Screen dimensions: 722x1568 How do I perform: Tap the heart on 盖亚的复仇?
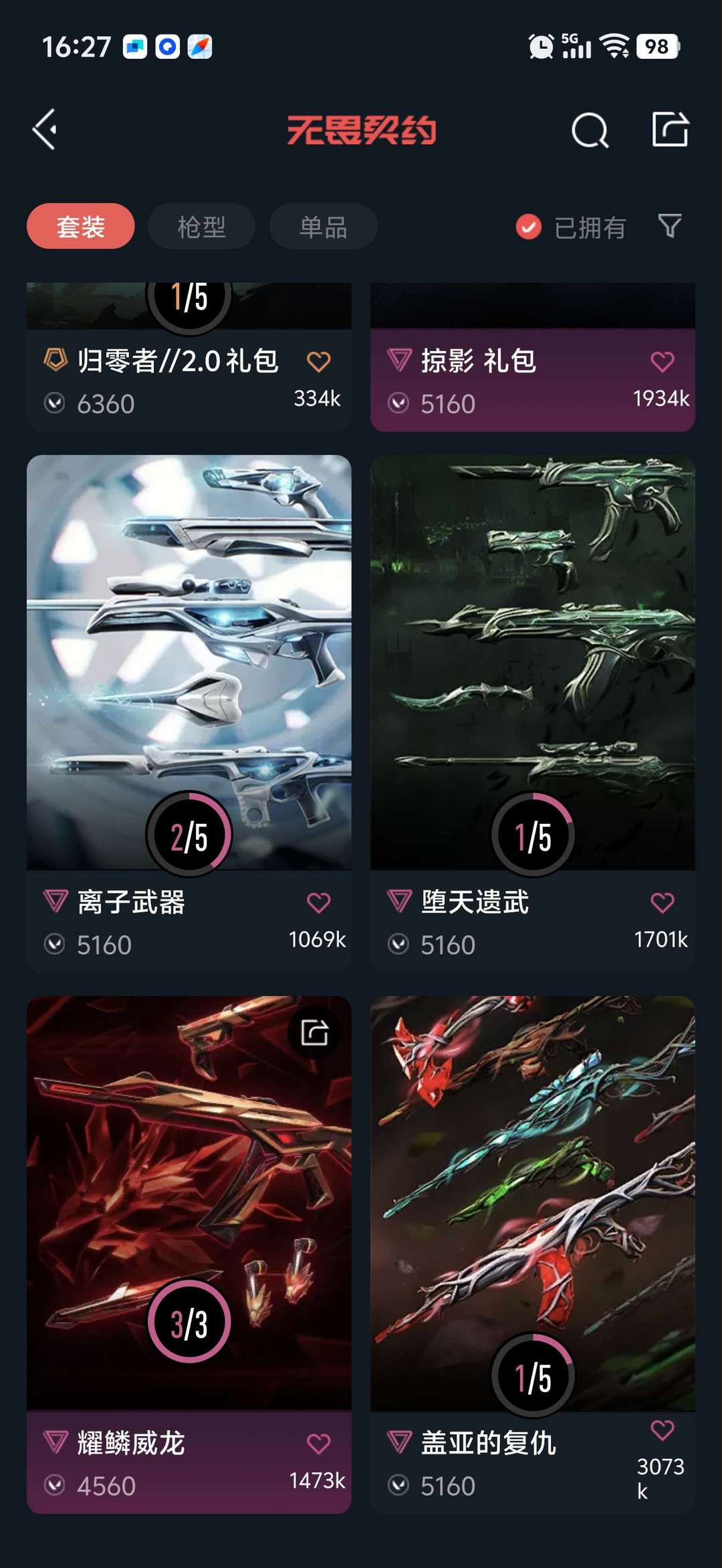pyautogui.click(x=663, y=1430)
